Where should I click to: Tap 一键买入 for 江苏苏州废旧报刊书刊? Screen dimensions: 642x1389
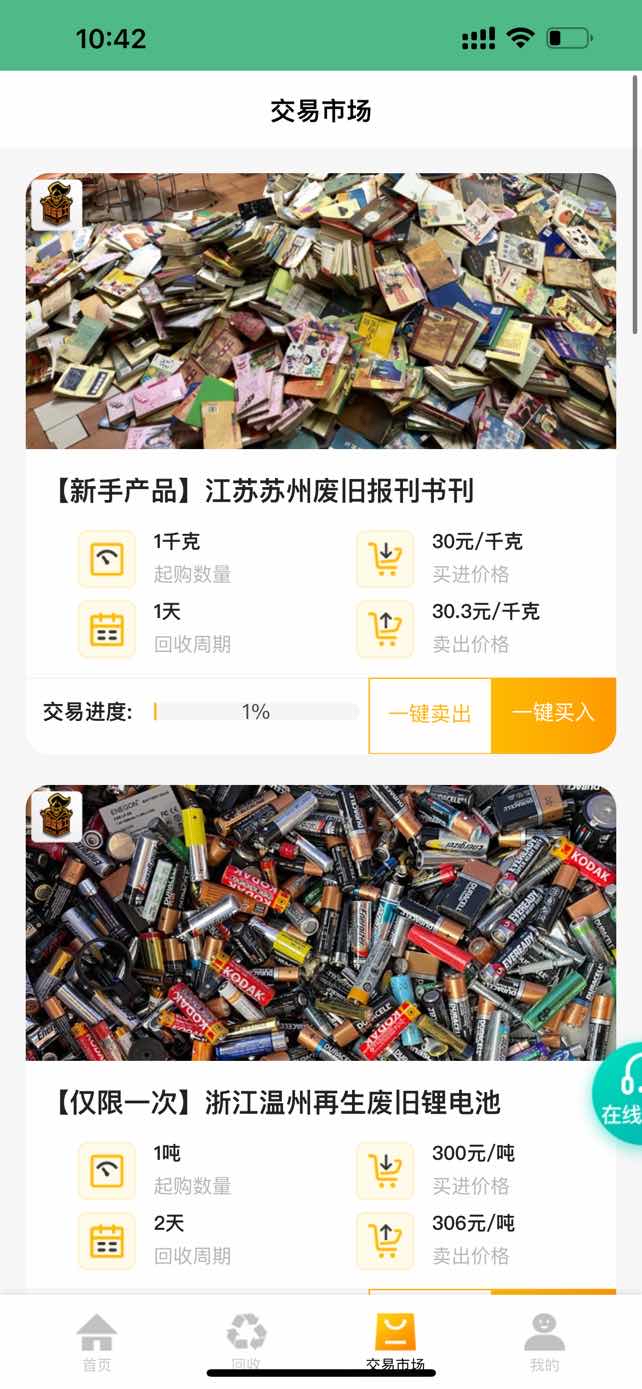(x=554, y=715)
